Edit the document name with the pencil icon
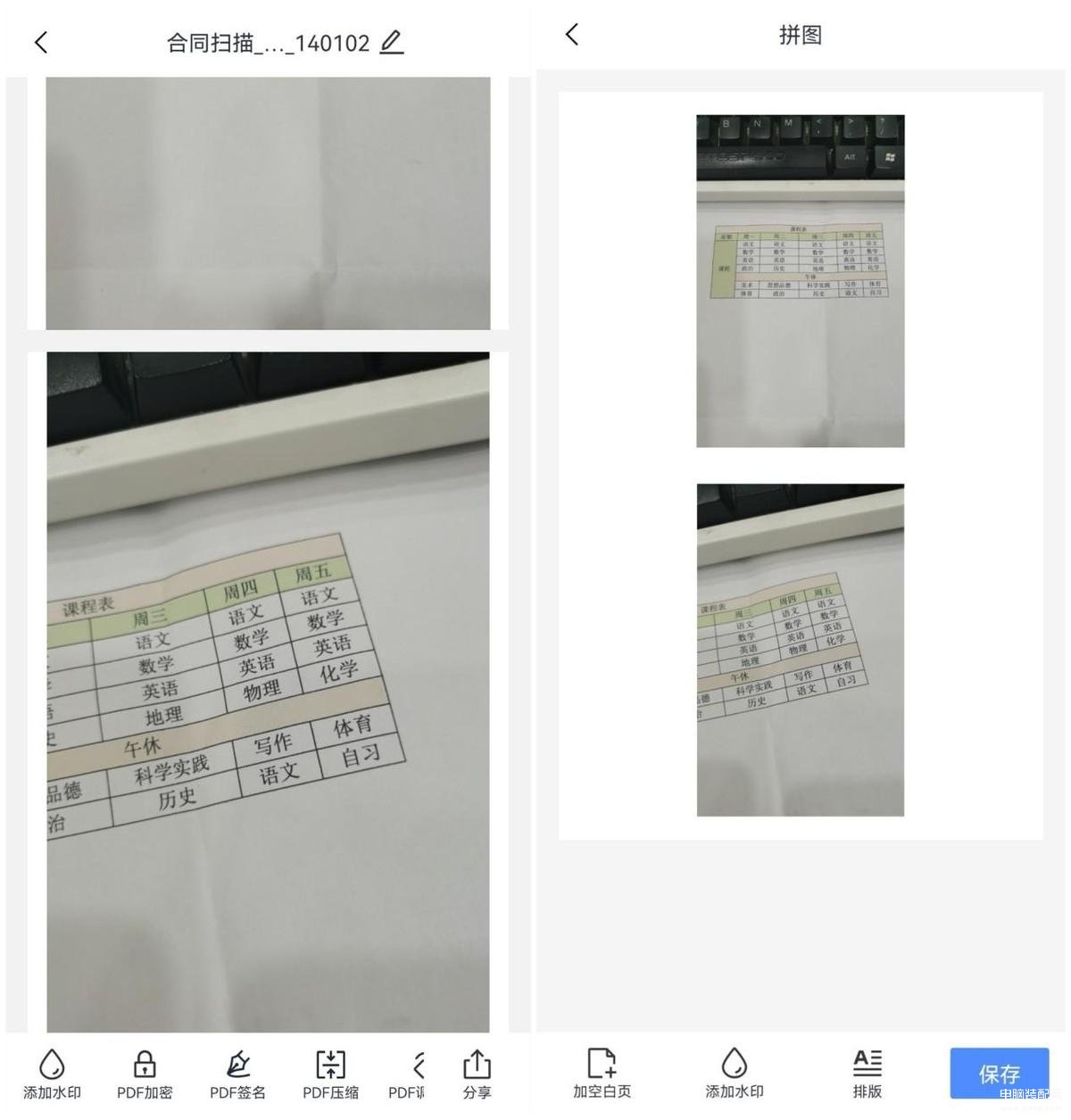 point(392,42)
